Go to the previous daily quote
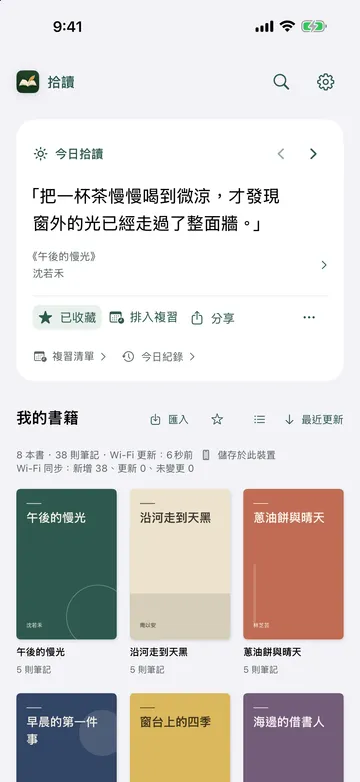360x782 pixels. [x=281, y=154]
